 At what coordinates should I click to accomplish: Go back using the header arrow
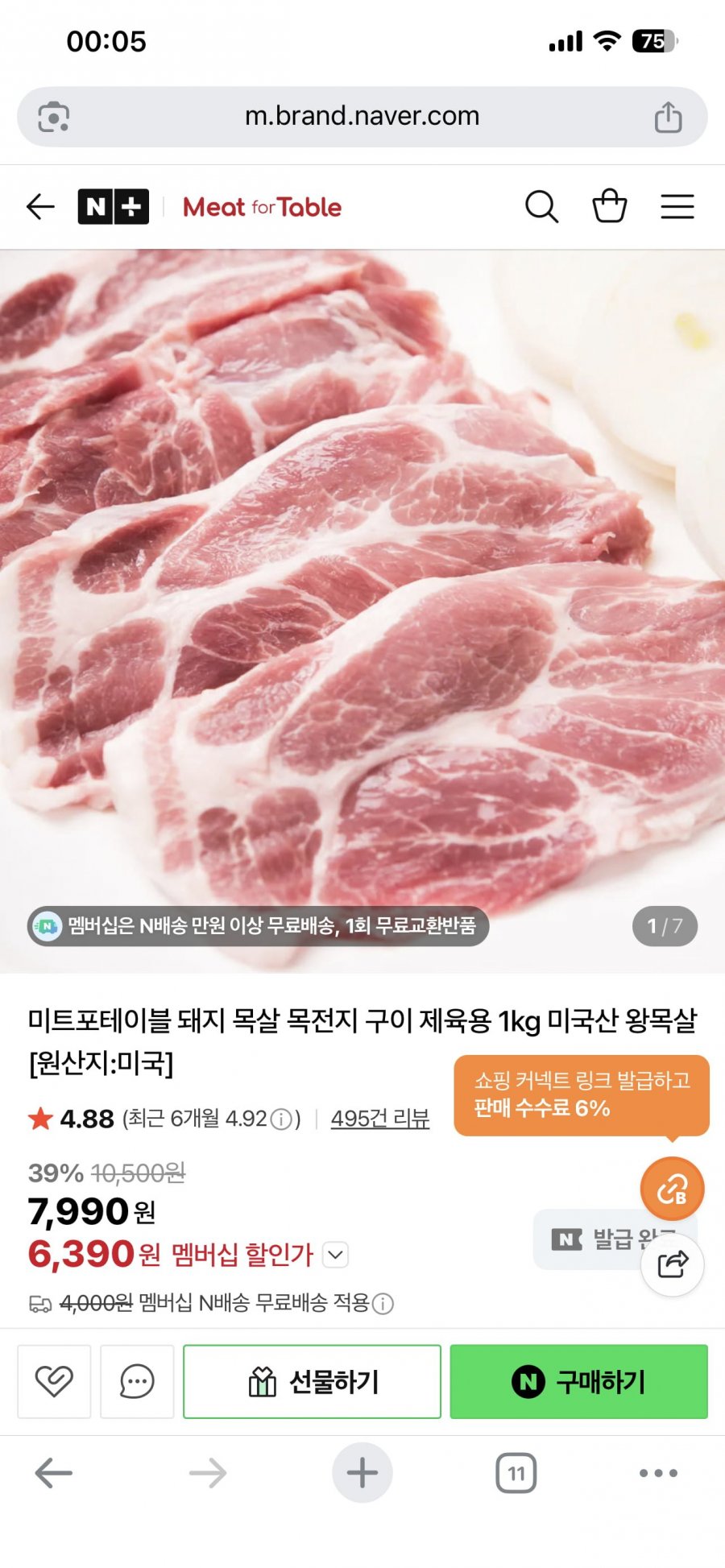[40, 207]
